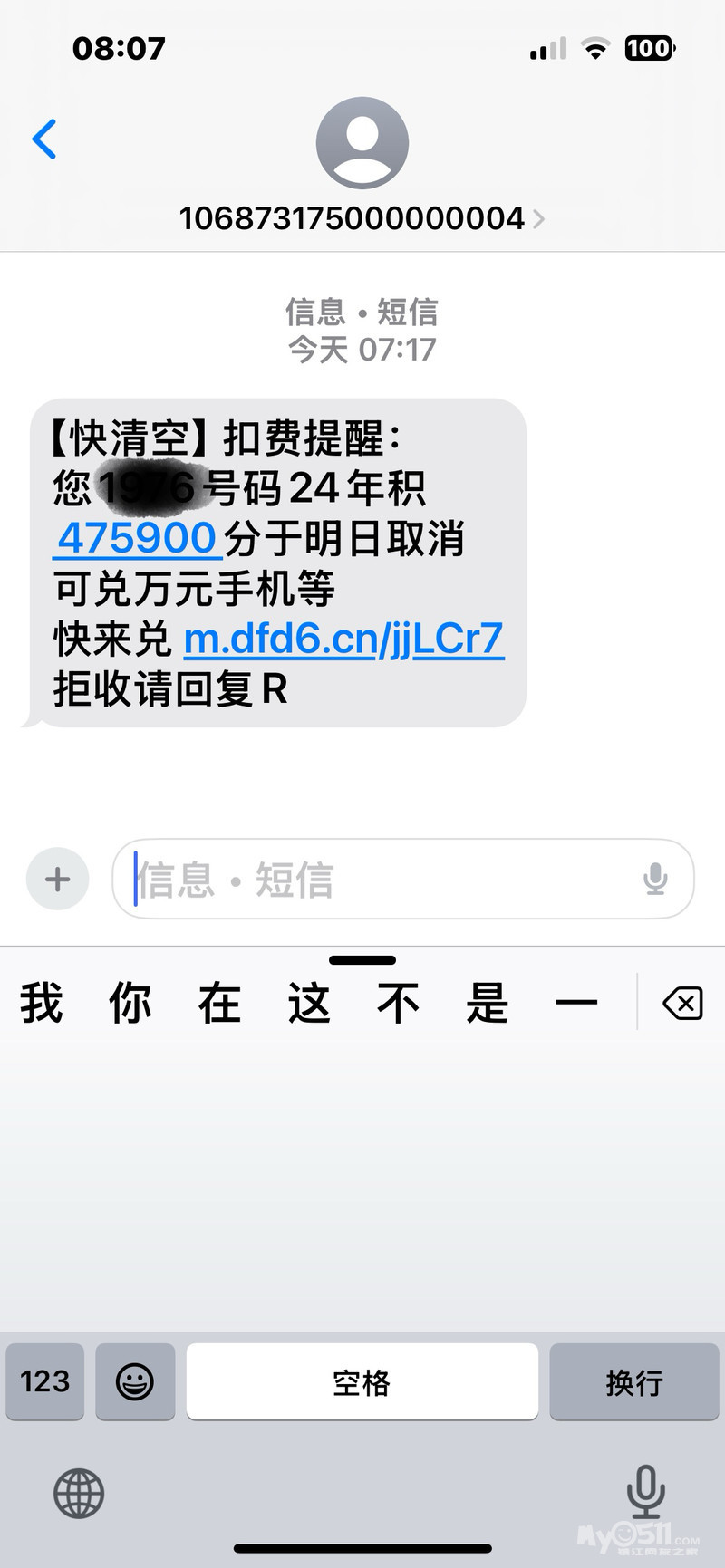725x1568 pixels.
Task: Tap the underlined 475900 number
Action: (137, 539)
